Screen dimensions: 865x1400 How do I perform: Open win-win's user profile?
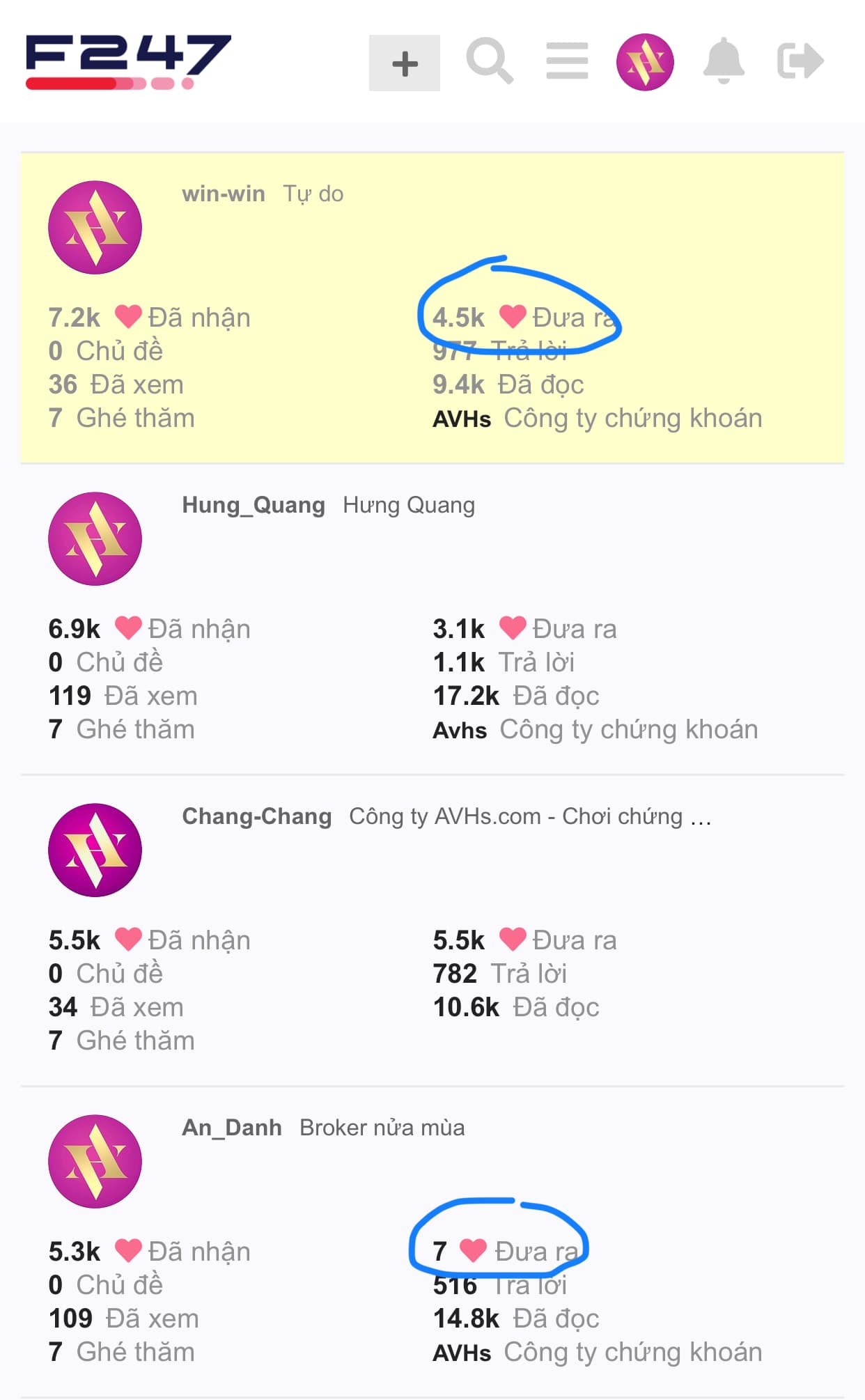point(224,194)
